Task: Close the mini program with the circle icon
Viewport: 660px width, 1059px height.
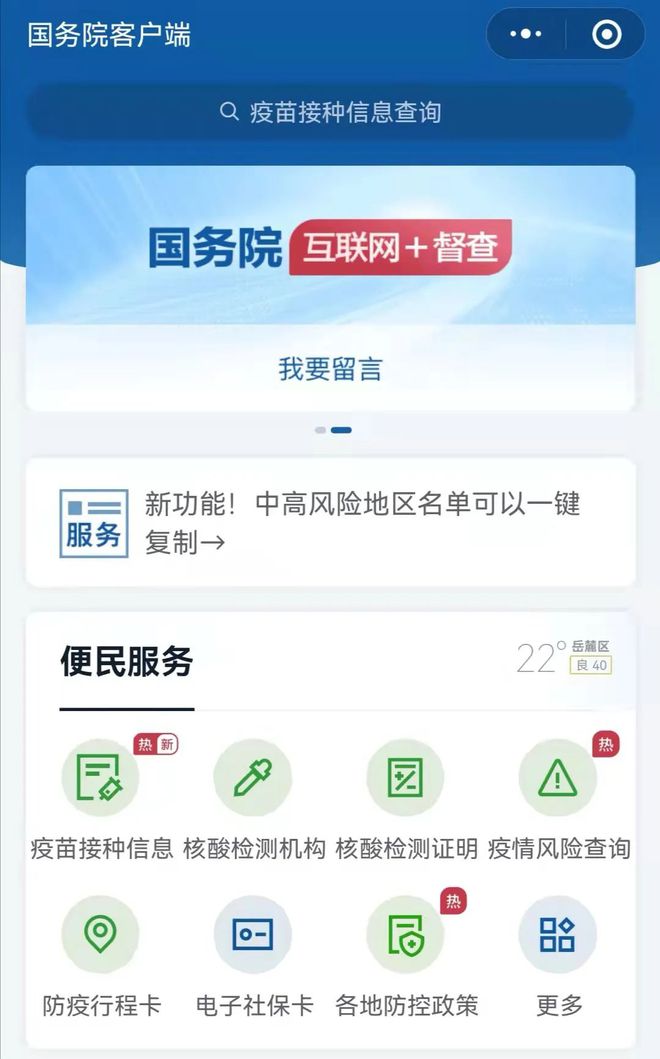Action: coord(606,34)
